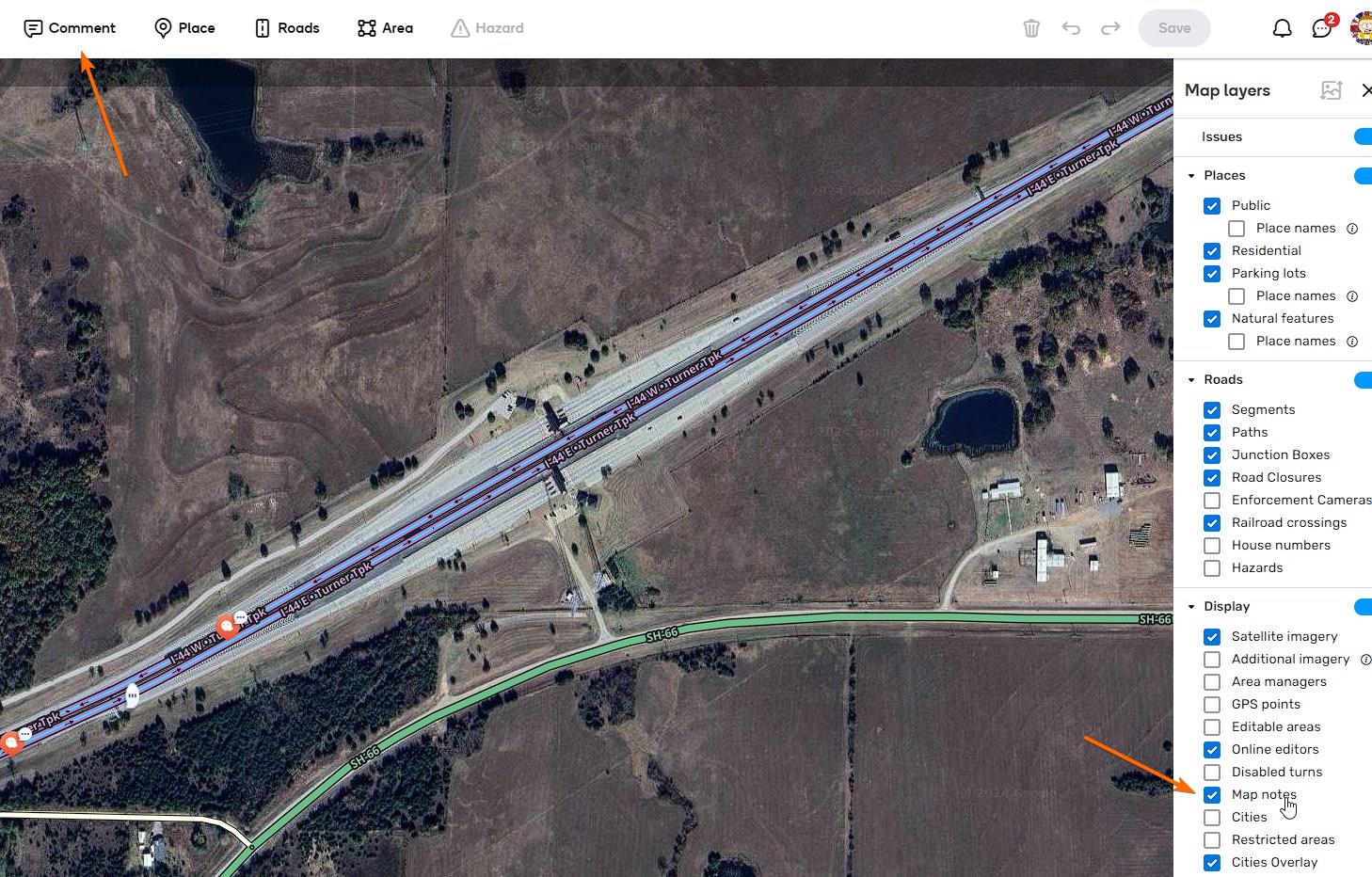The height and width of the screenshot is (877, 1372).
Task: Select the Comment tool
Action: tap(70, 28)
